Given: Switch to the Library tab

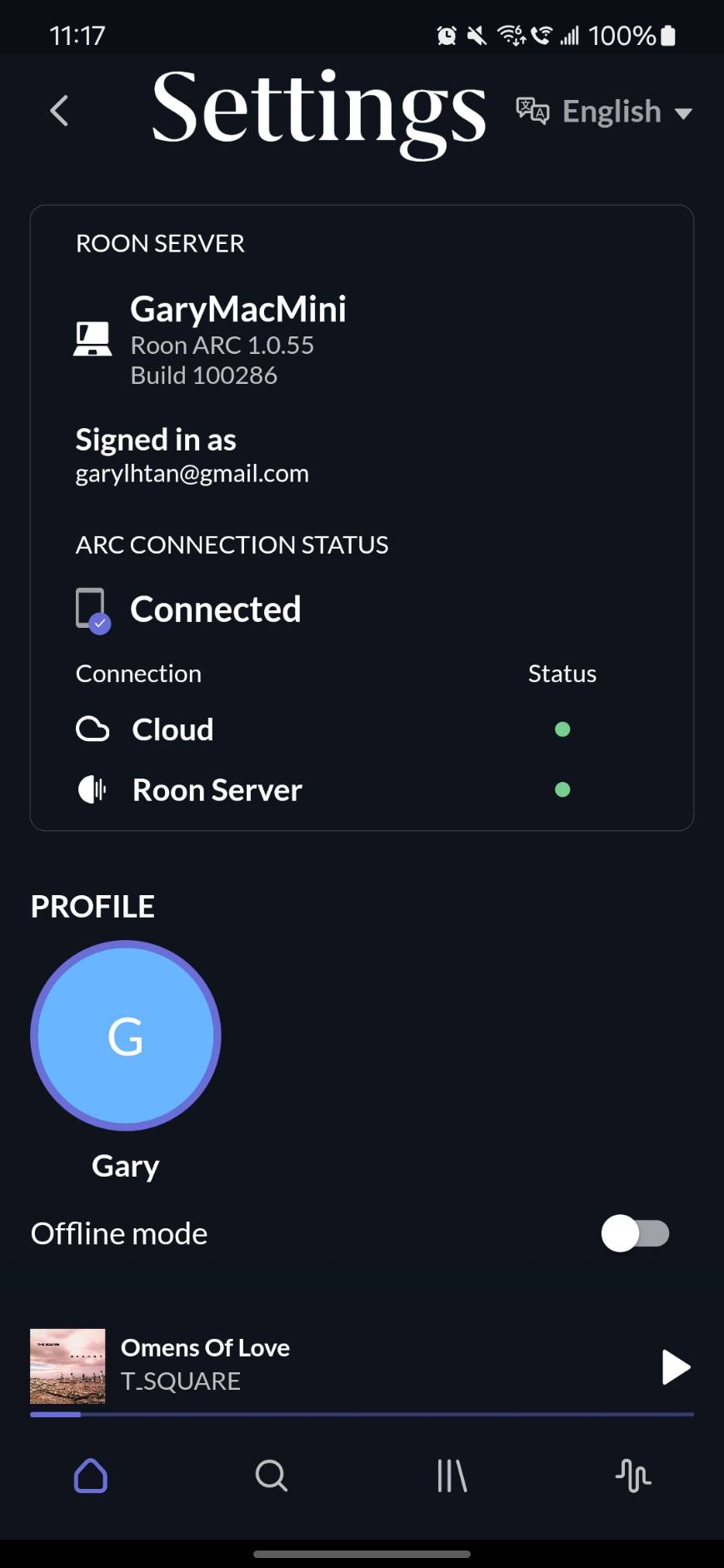Looking at the screenshot, I should coord(452,1476).
